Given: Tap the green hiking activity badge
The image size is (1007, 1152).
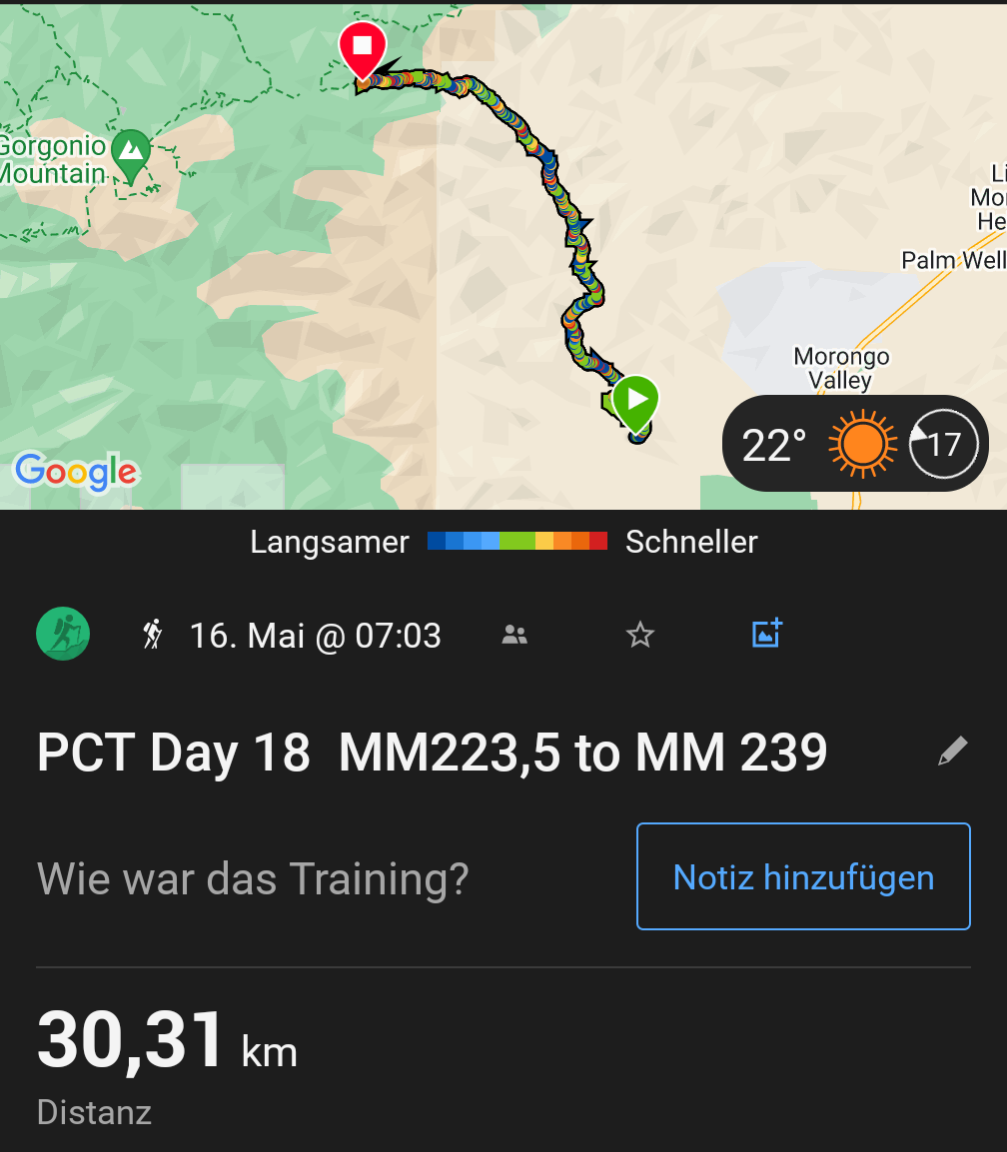Looking at the screenshot, I should (x=63, y=634).
